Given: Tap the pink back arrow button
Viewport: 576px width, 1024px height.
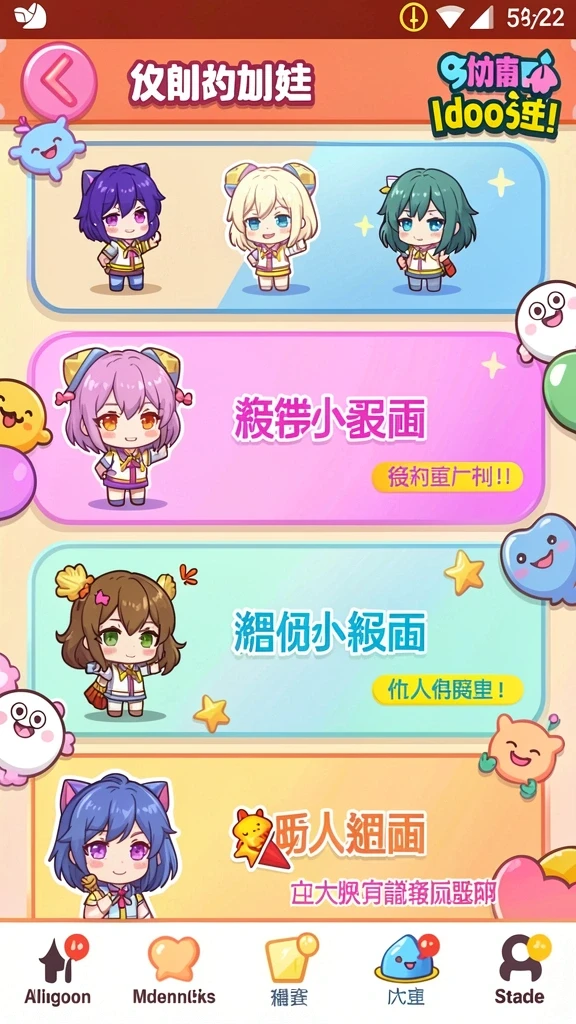Looking at the screenshot, I should pos(59,81).
